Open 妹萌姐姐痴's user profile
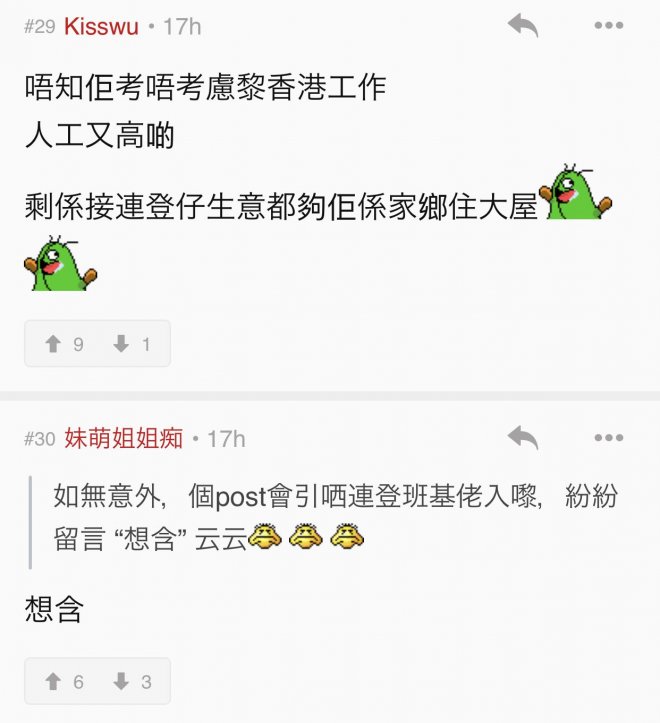This screenshot has height=723, width=660. pyautogui.click(x=124, y=438)
